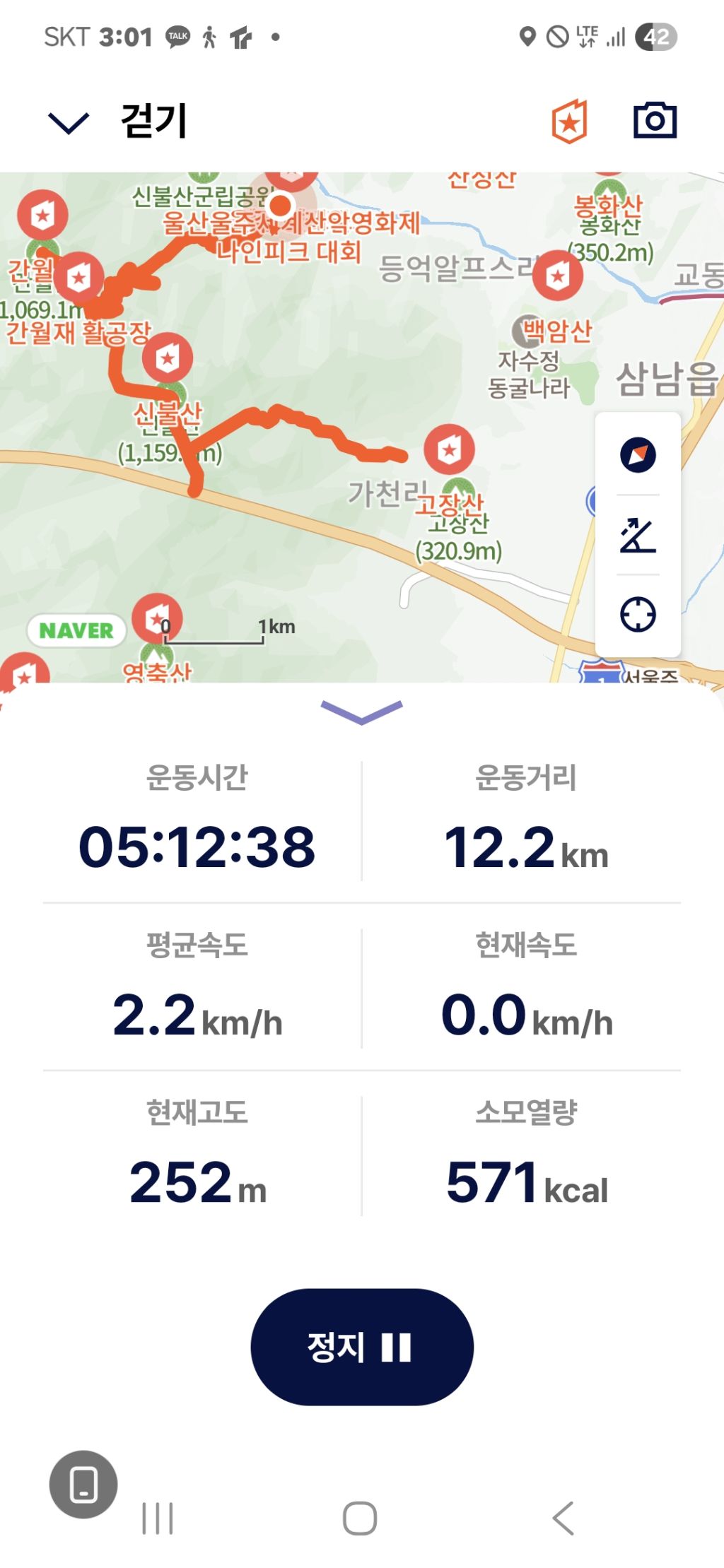724x1568 pixels.
Task: Tap the compass button on the map
Action: click(x=638, y=455)
